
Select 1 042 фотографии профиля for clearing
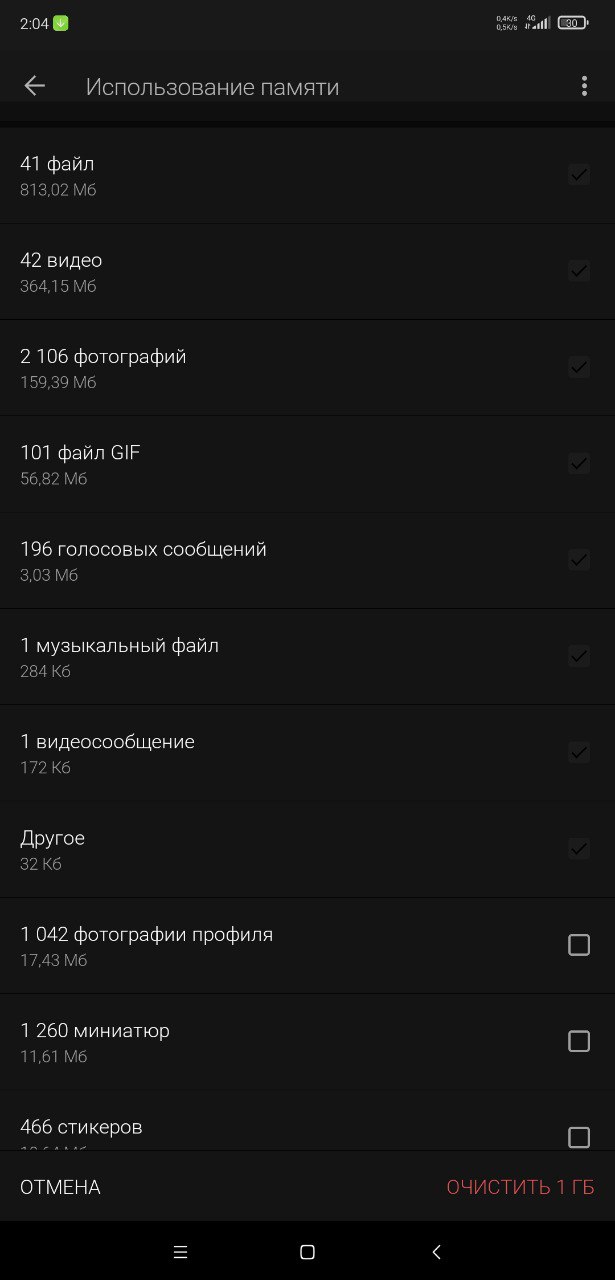[579, 945]
